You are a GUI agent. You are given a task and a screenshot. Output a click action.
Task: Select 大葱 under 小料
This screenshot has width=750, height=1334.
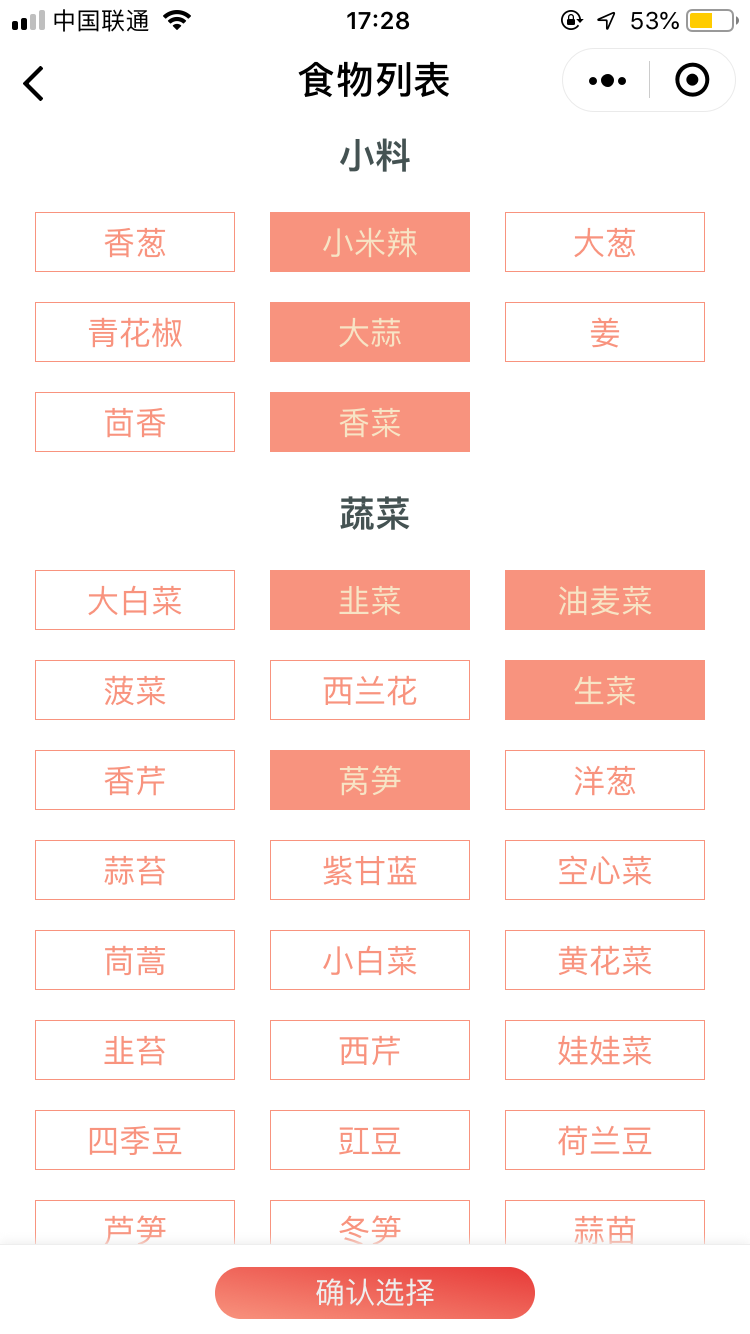coord(605,242)
